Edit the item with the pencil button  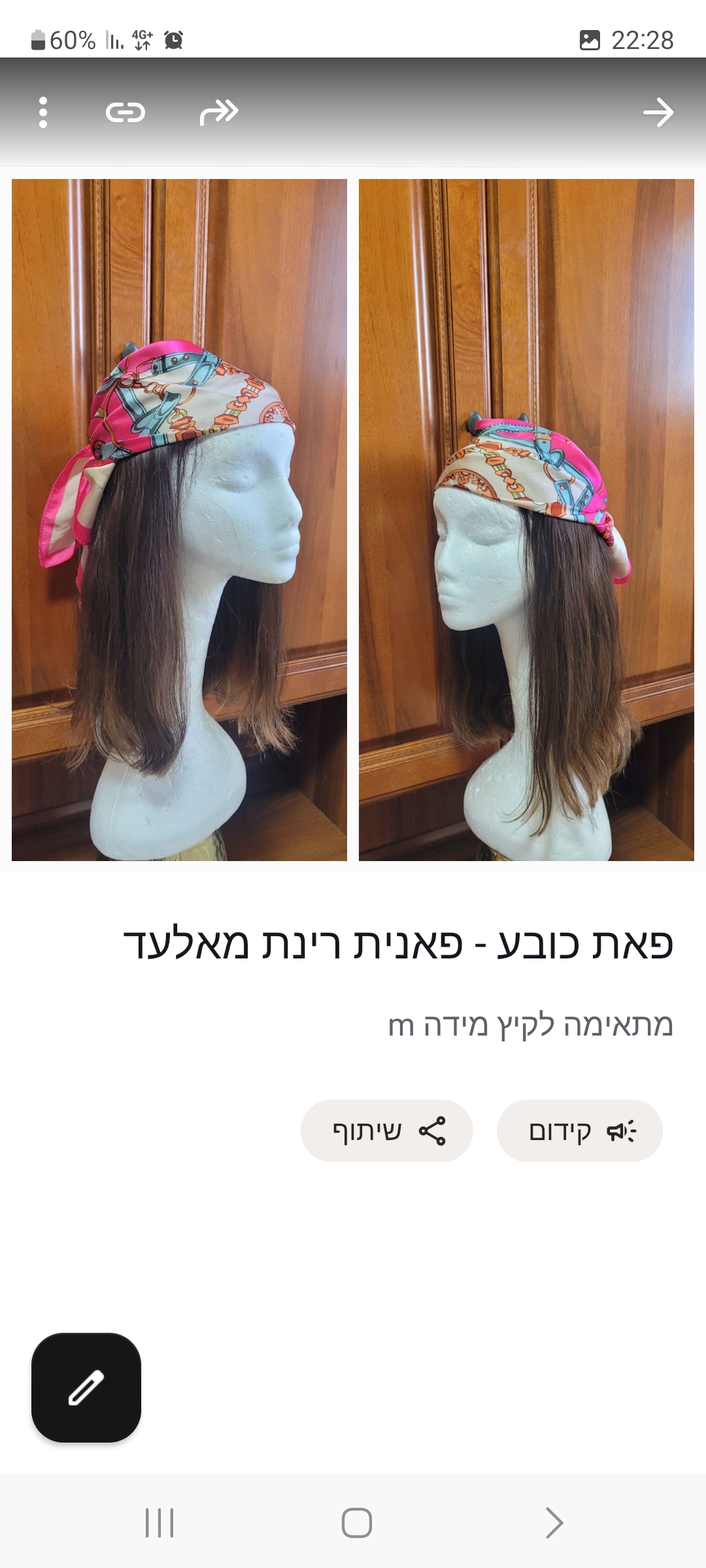coord(86,1387)
